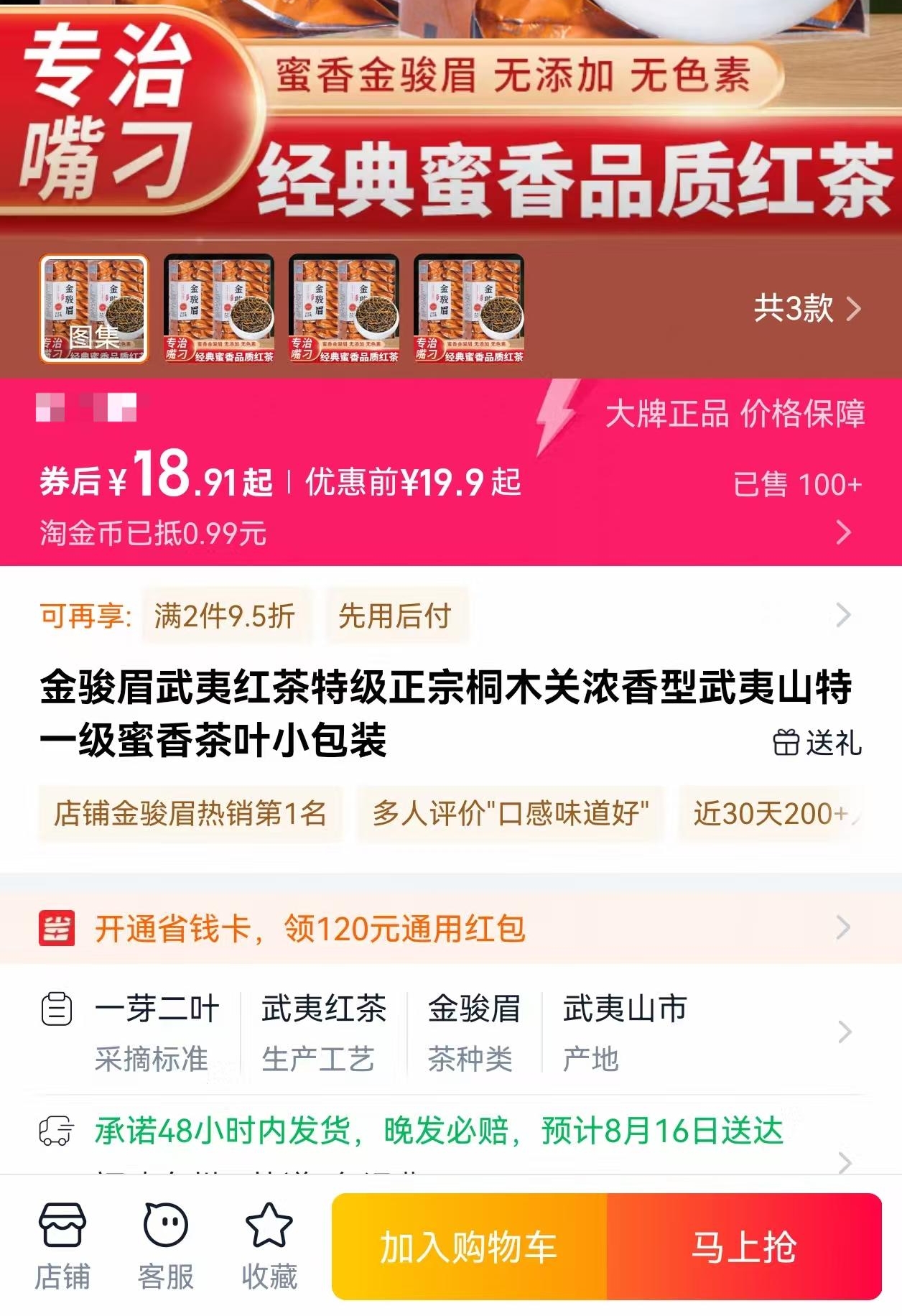Tap the 送礼 gift button
Image resolution: width=902 pixels, height=1316 pixels.
click(817, 742)
